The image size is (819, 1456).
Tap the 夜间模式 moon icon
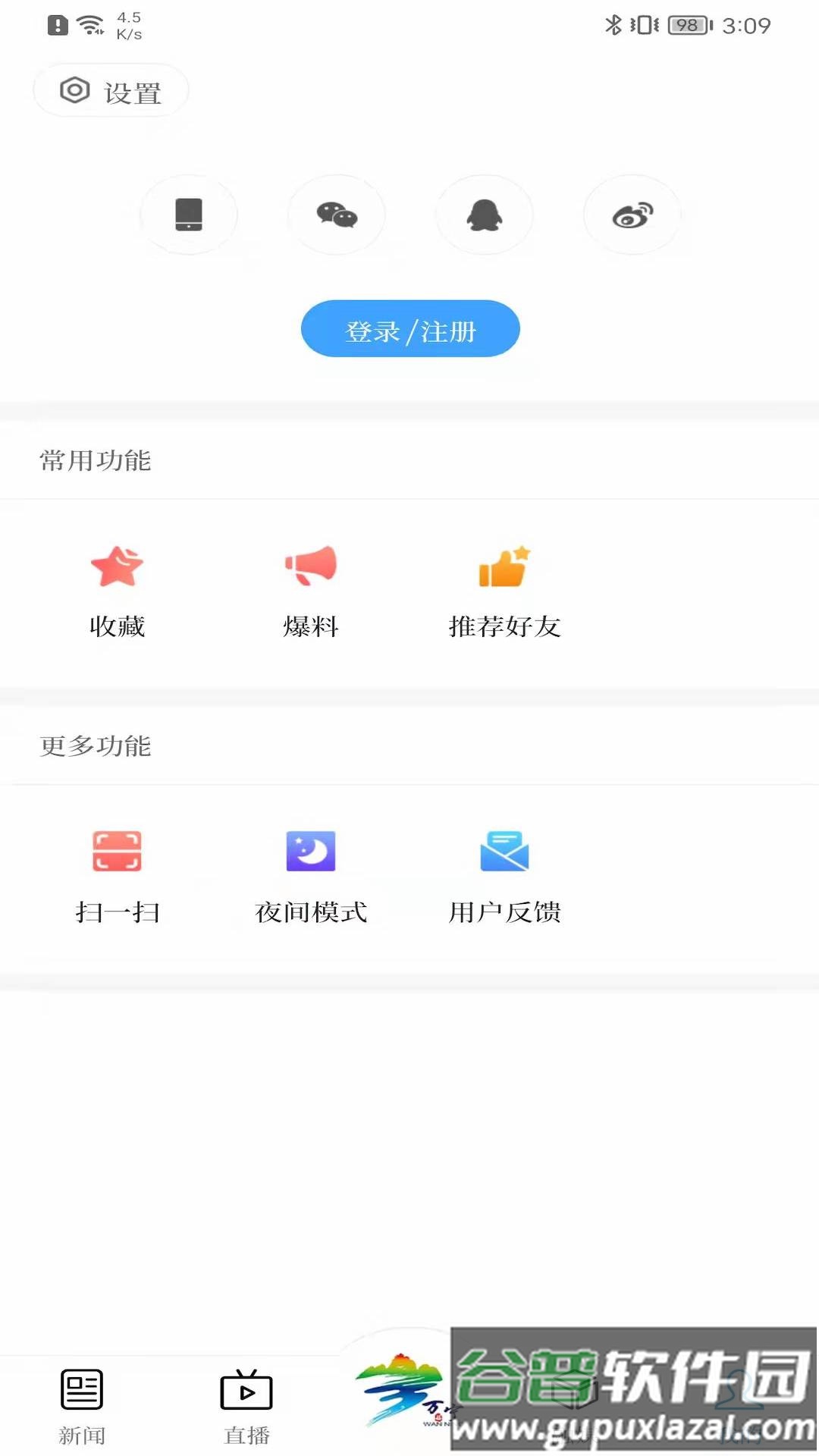coord(311,851)
